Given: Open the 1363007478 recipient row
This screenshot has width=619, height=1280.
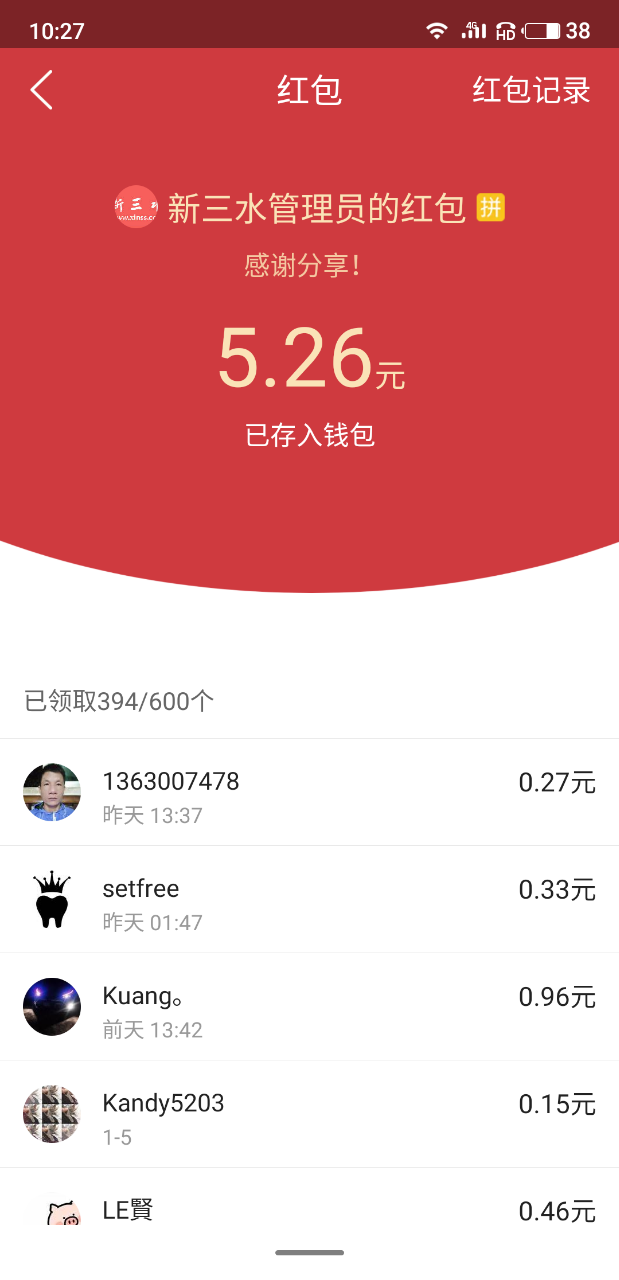Looking at the screenshot, I should click(309, 793).
